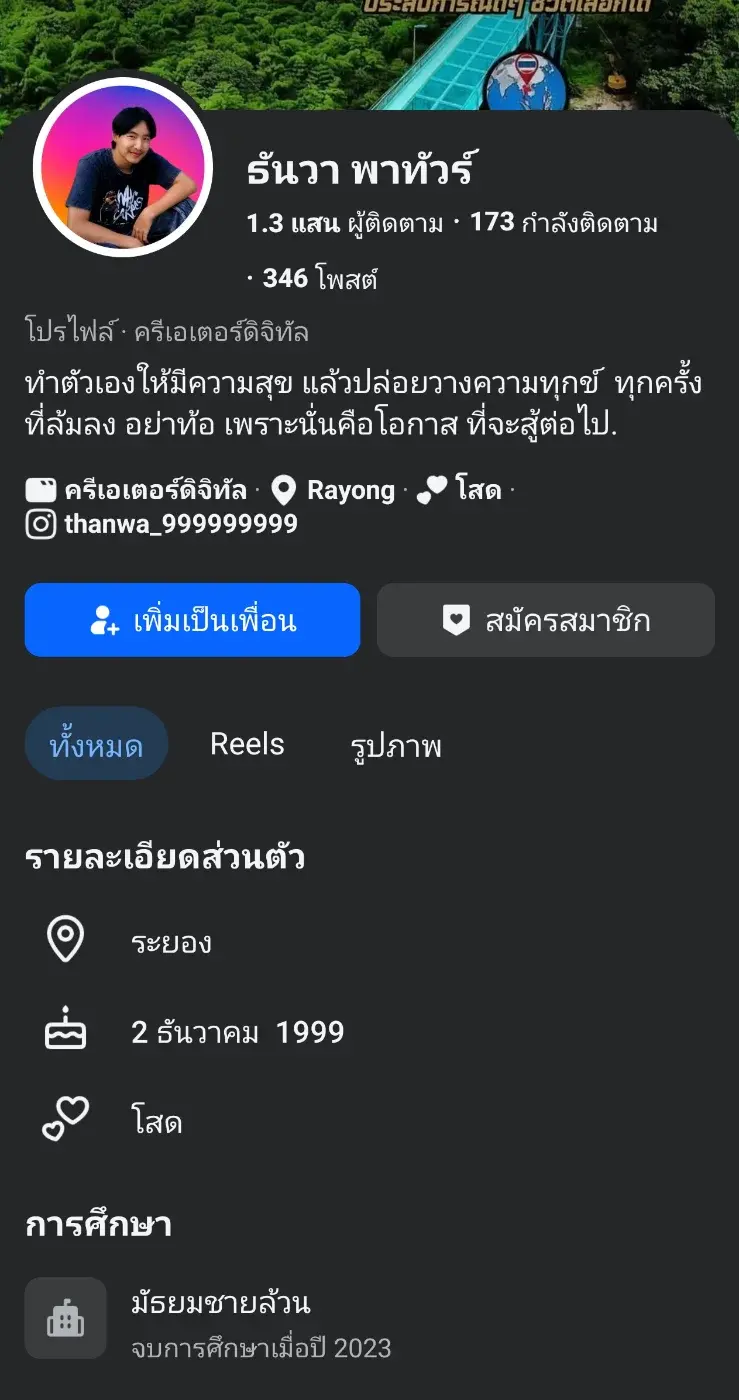
Task: Open the profile picture
Action: (x=123, y=167)
